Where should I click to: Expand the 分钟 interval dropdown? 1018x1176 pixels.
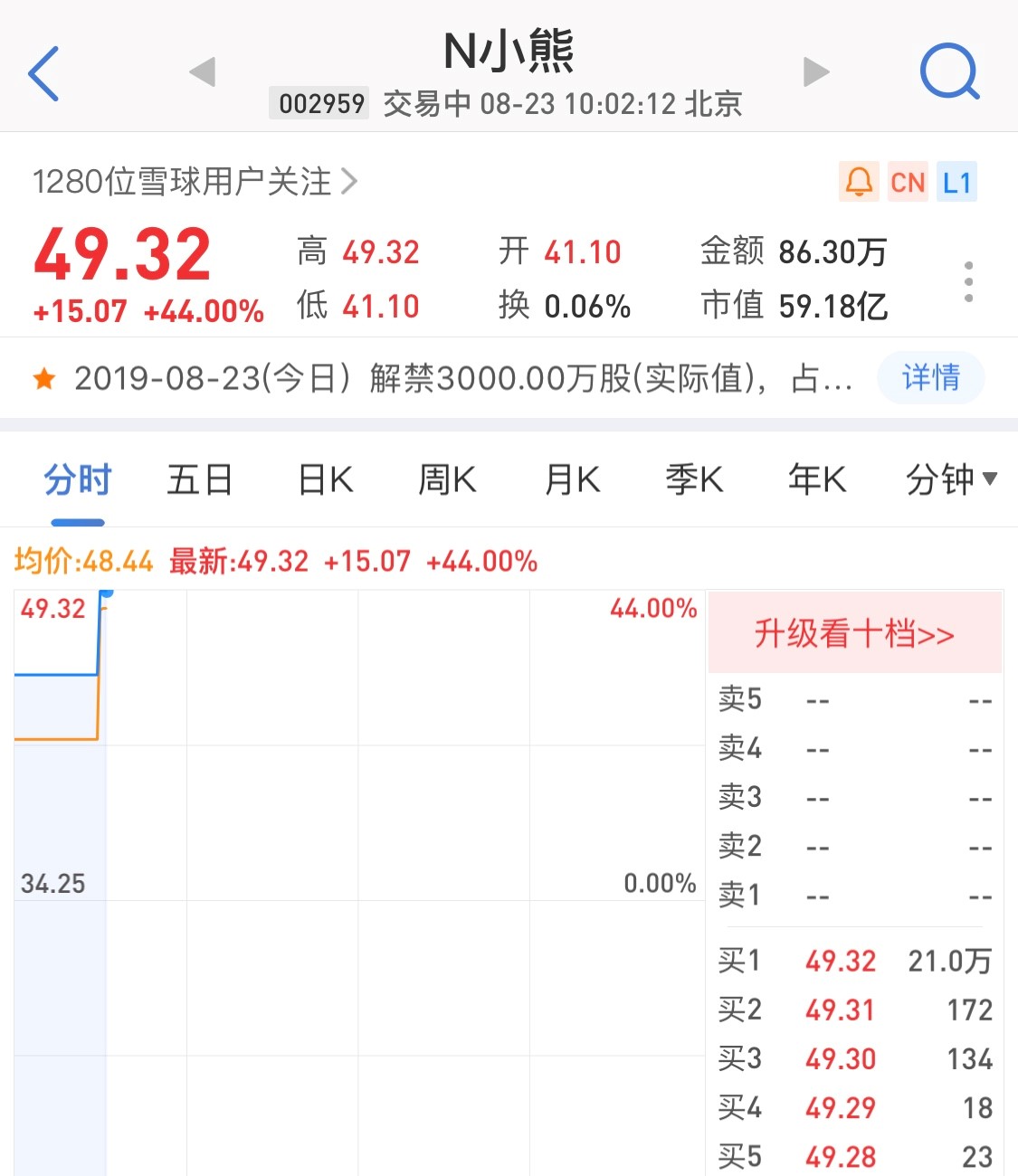[950, 479]
